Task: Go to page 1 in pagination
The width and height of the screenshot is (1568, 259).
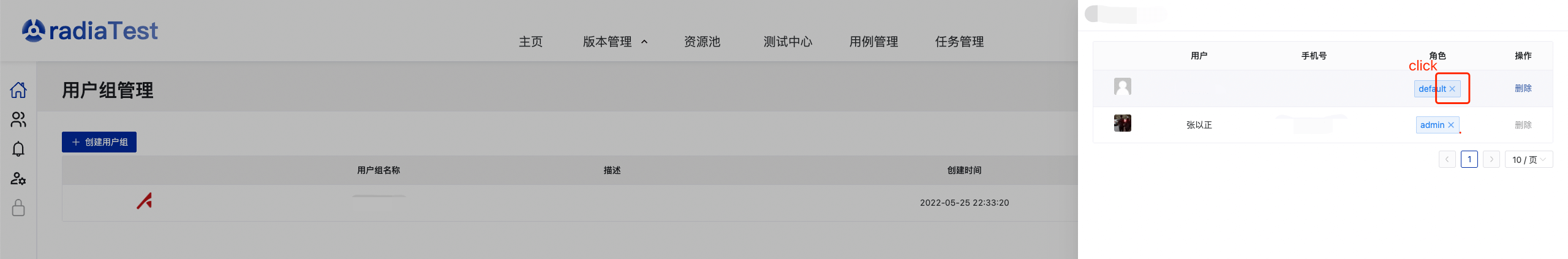Action: 1469,159
